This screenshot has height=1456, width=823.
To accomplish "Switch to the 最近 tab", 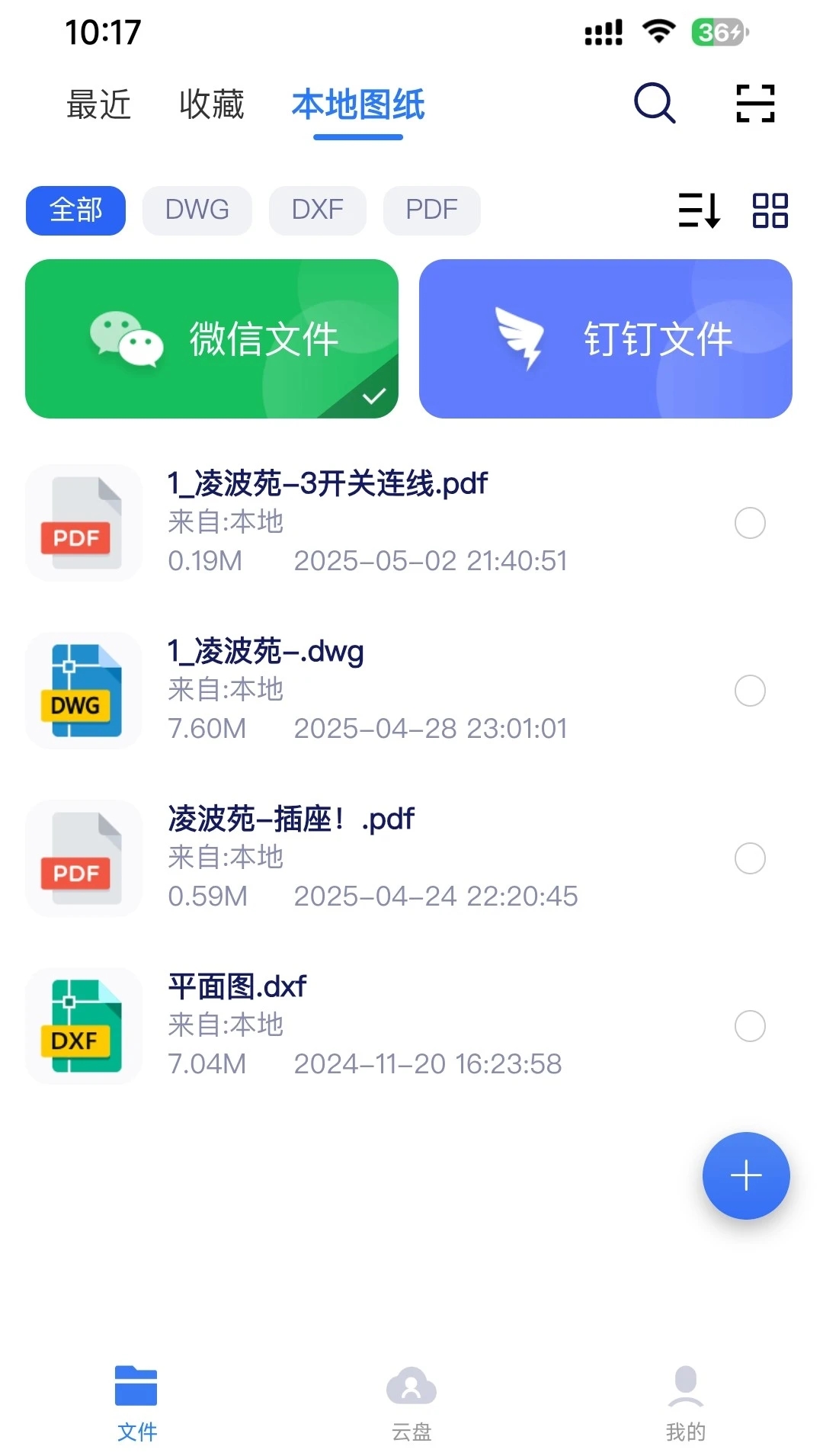I will (x=98, y=105).
